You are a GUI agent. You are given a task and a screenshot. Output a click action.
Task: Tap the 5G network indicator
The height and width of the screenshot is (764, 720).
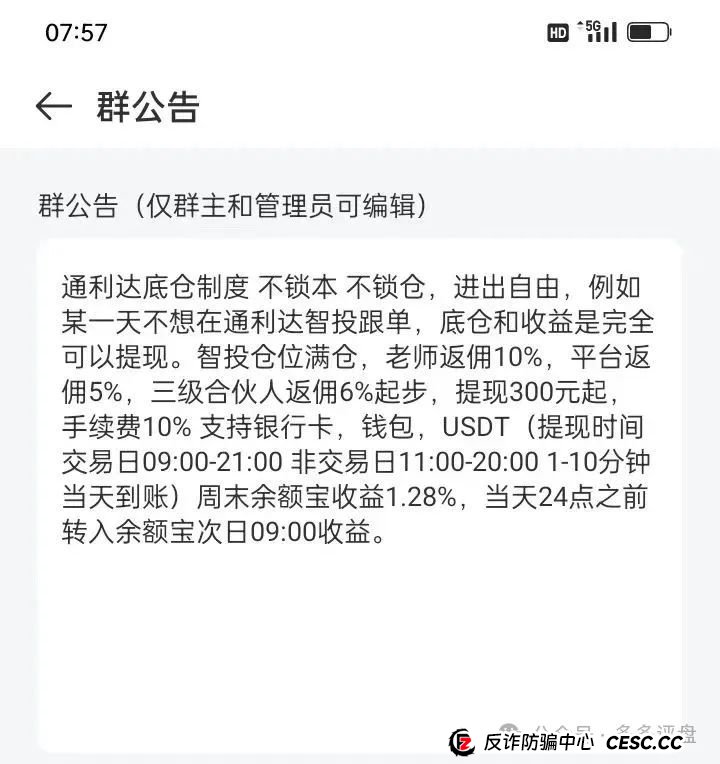[x=591, y=25]
